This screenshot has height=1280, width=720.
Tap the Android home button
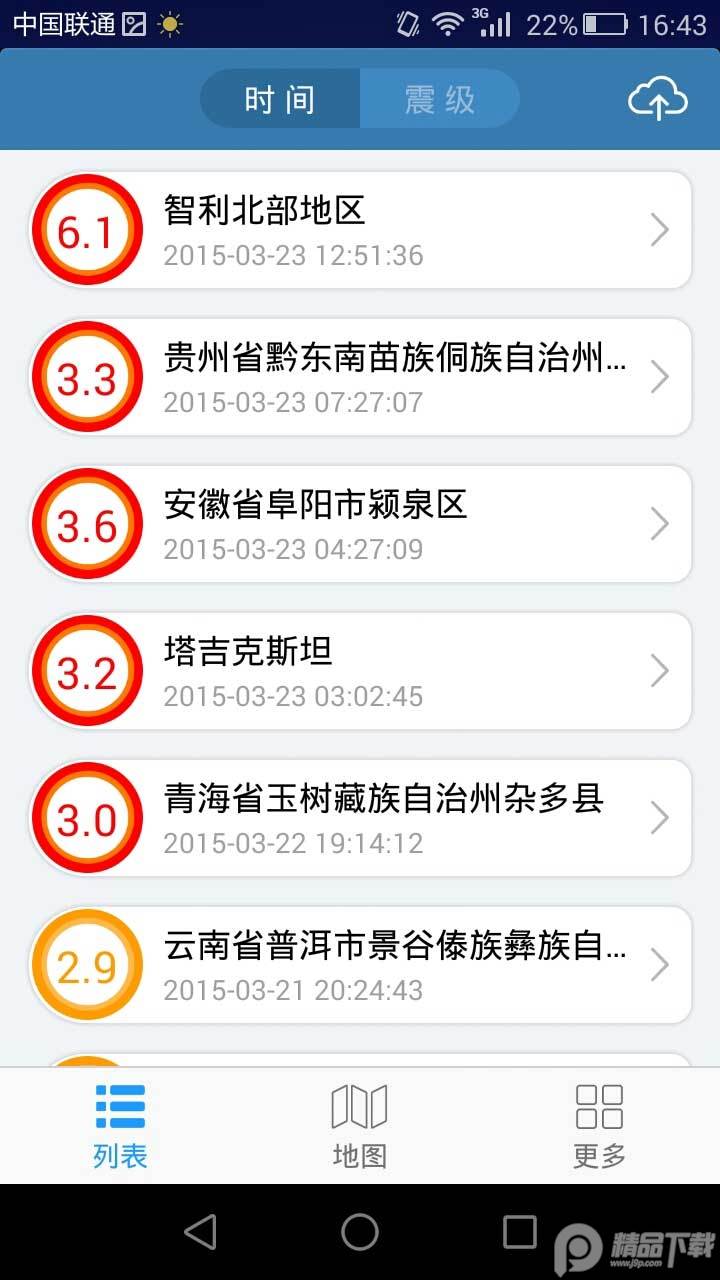pyautogui.click(x=360, y=1235)
